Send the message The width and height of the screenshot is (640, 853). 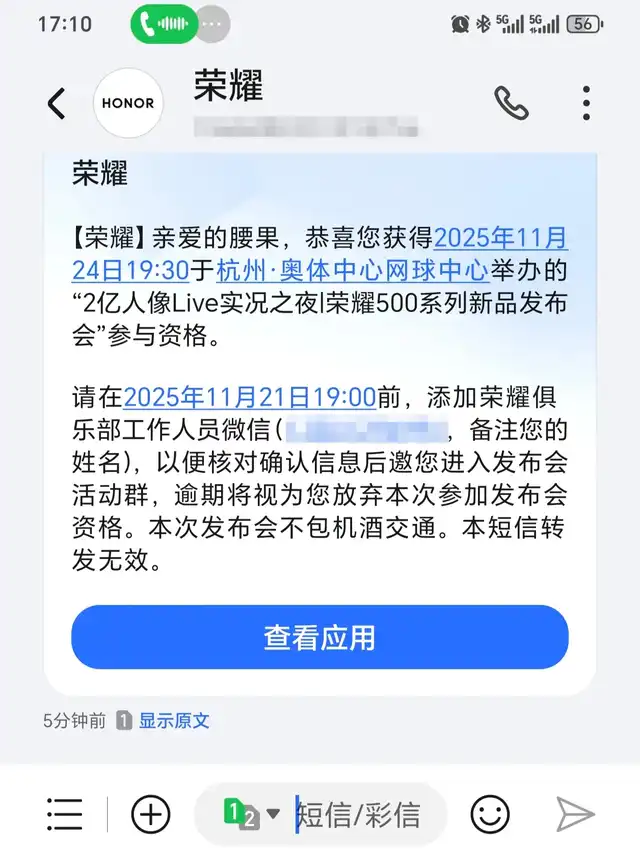pos(575,814)
